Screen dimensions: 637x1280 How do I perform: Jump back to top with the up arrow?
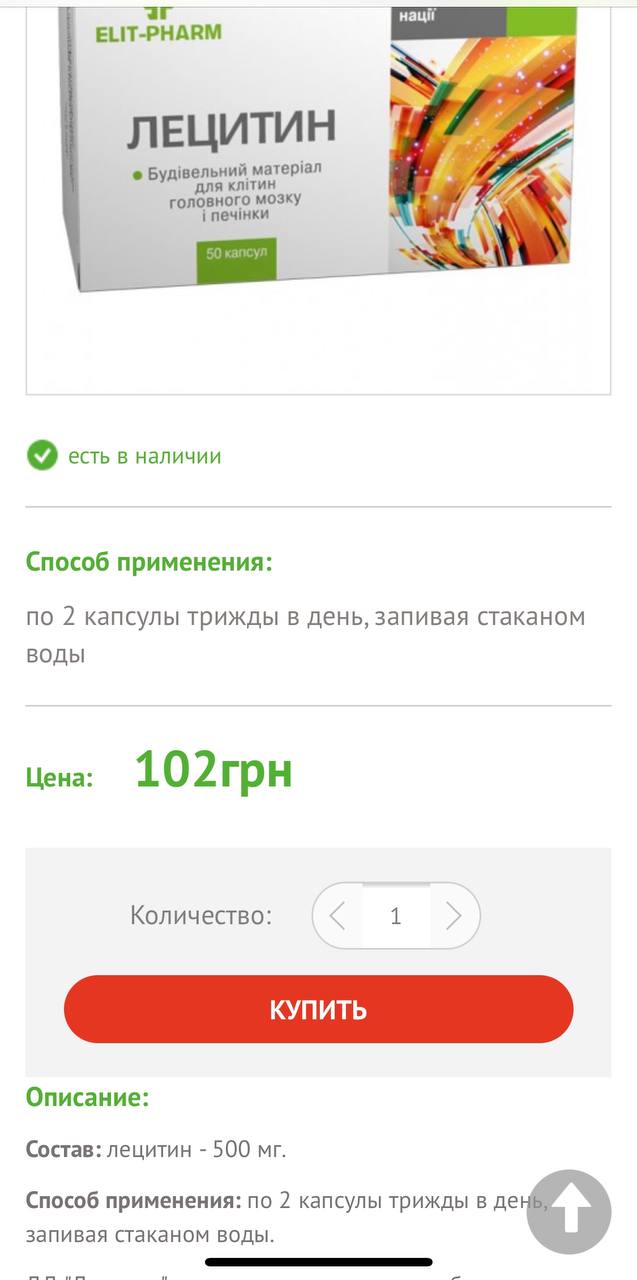pos(568,1212)
